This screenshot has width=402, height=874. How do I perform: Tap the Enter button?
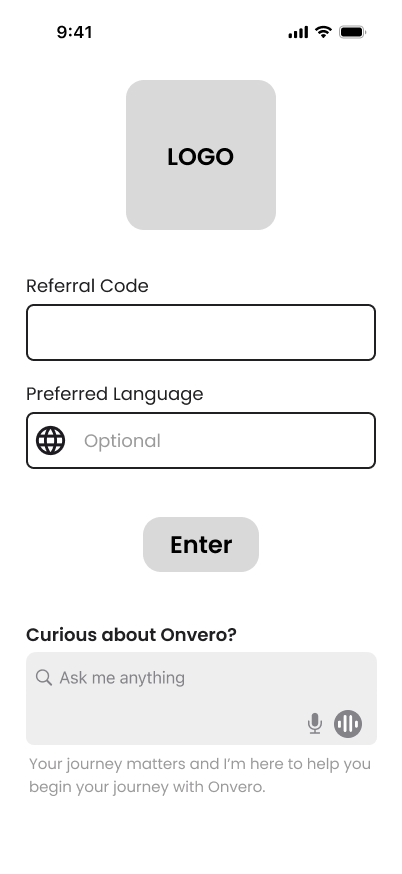point(201,545)
